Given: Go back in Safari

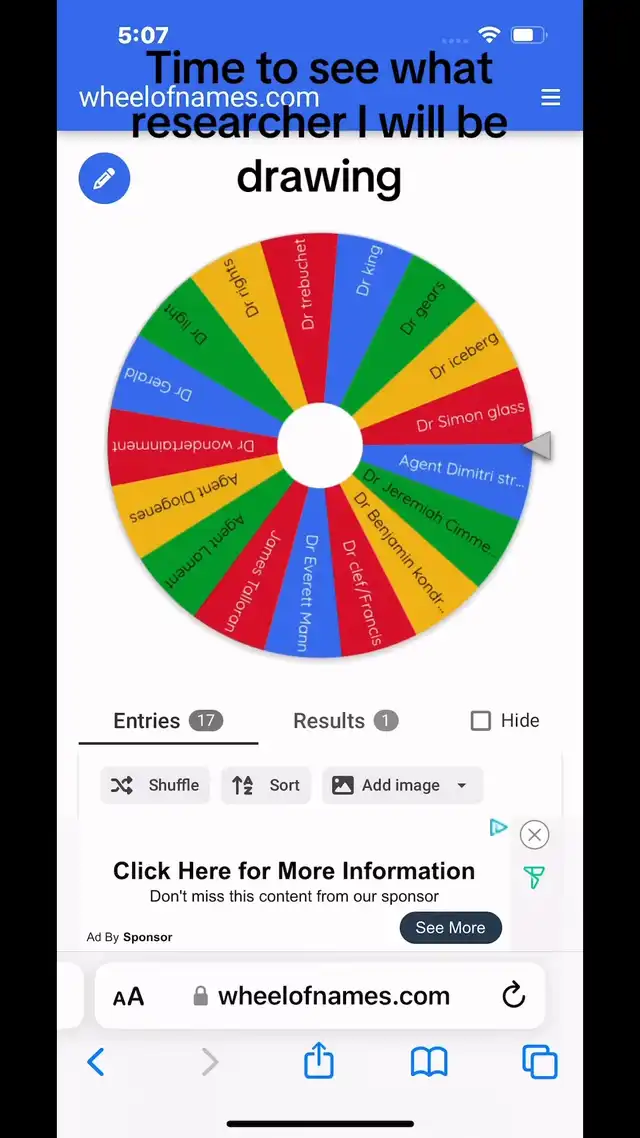Looking at the screenshot, I should point(96,1063).
